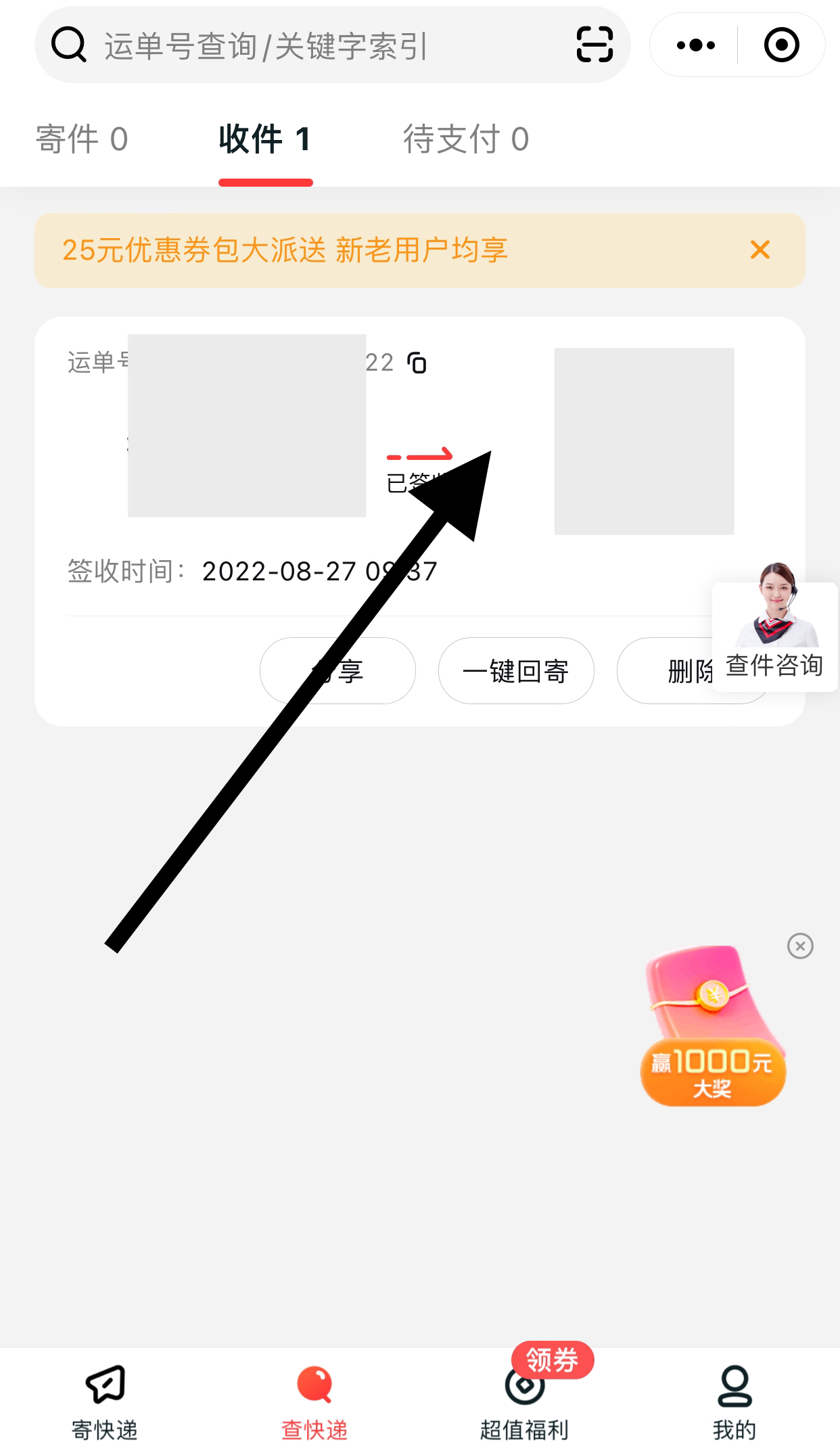Image resolution: width=840 pixels, height=1453 pixels.
Task: Close the floating red envelope promo
Action: coord(800,946)
